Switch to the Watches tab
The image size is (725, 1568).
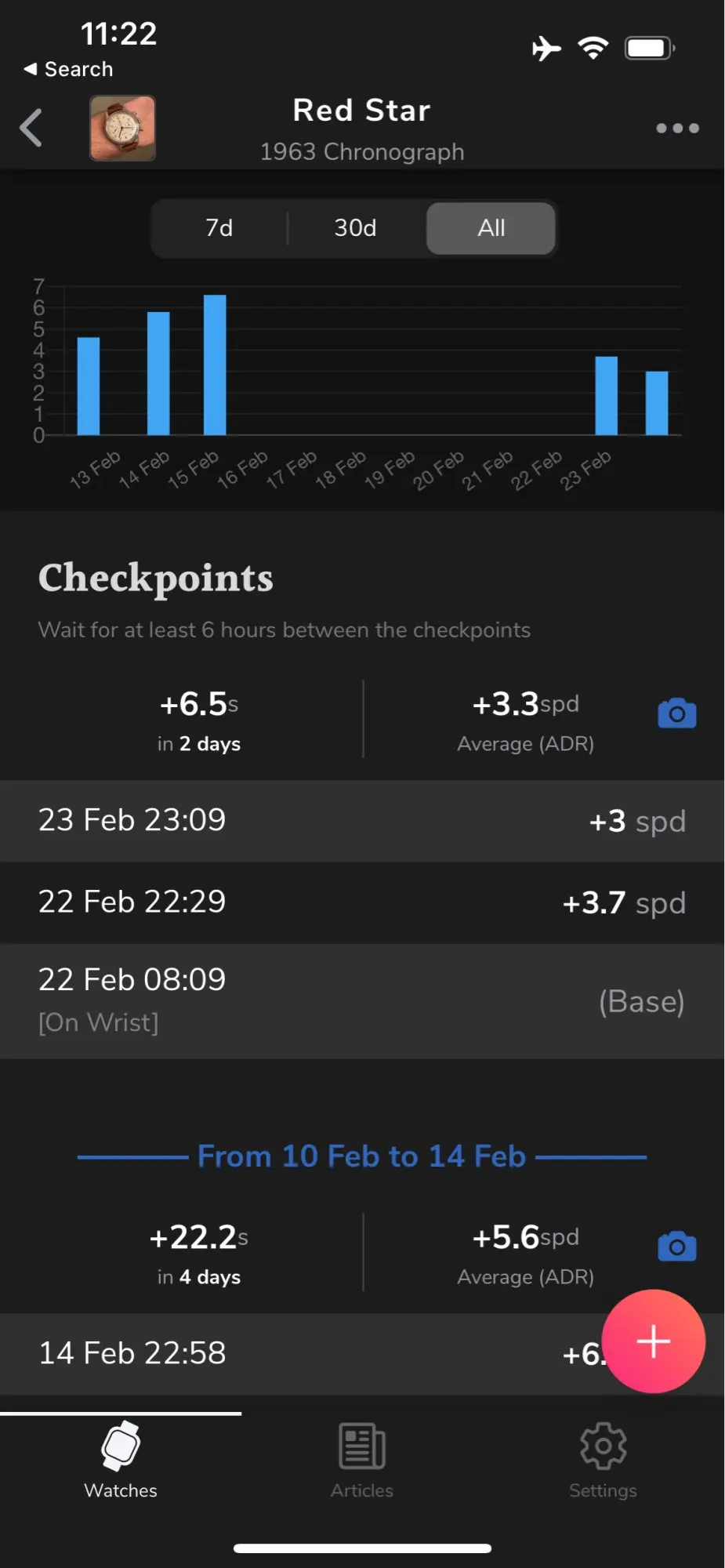point(121,1460)
